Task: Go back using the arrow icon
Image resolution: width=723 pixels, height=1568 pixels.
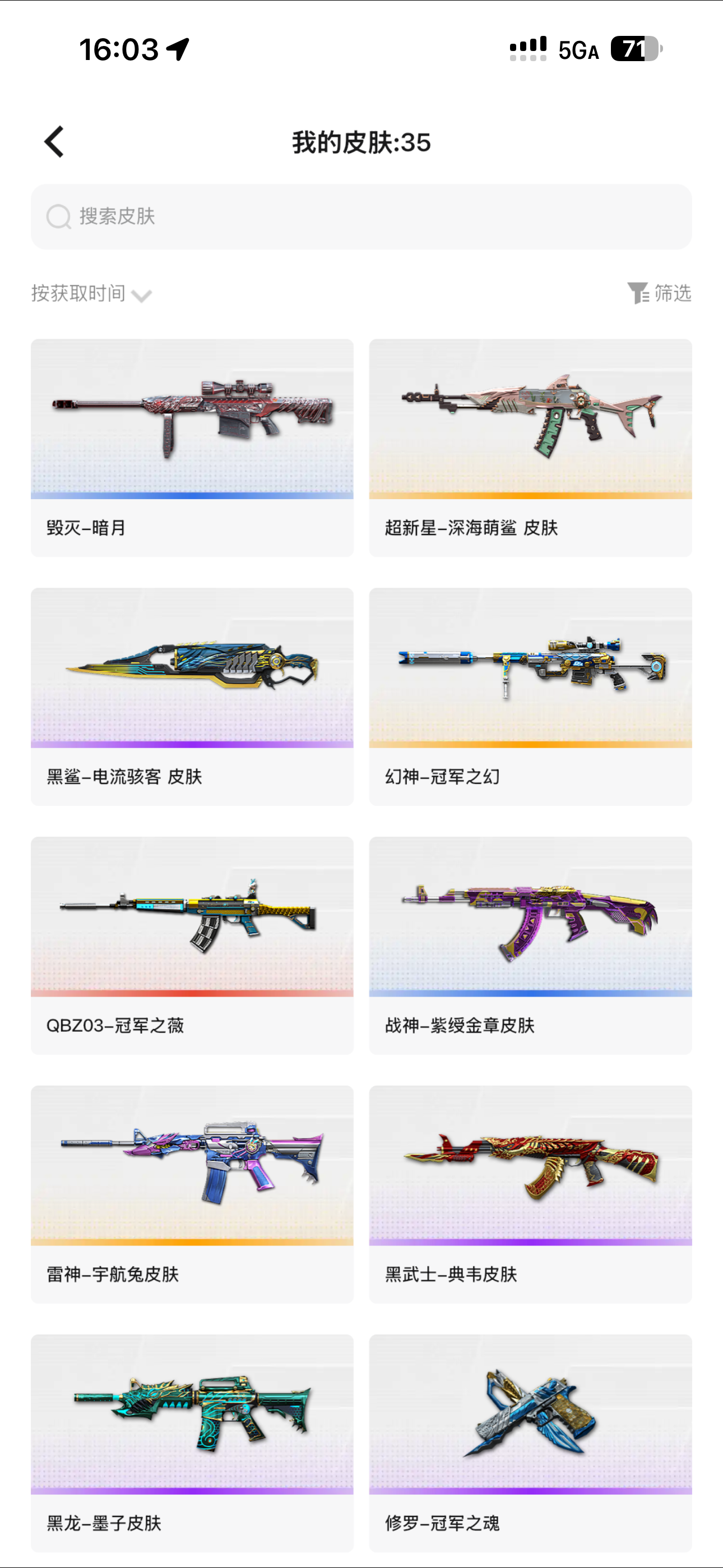Action: pyautogui.click(x=54, y=142)
